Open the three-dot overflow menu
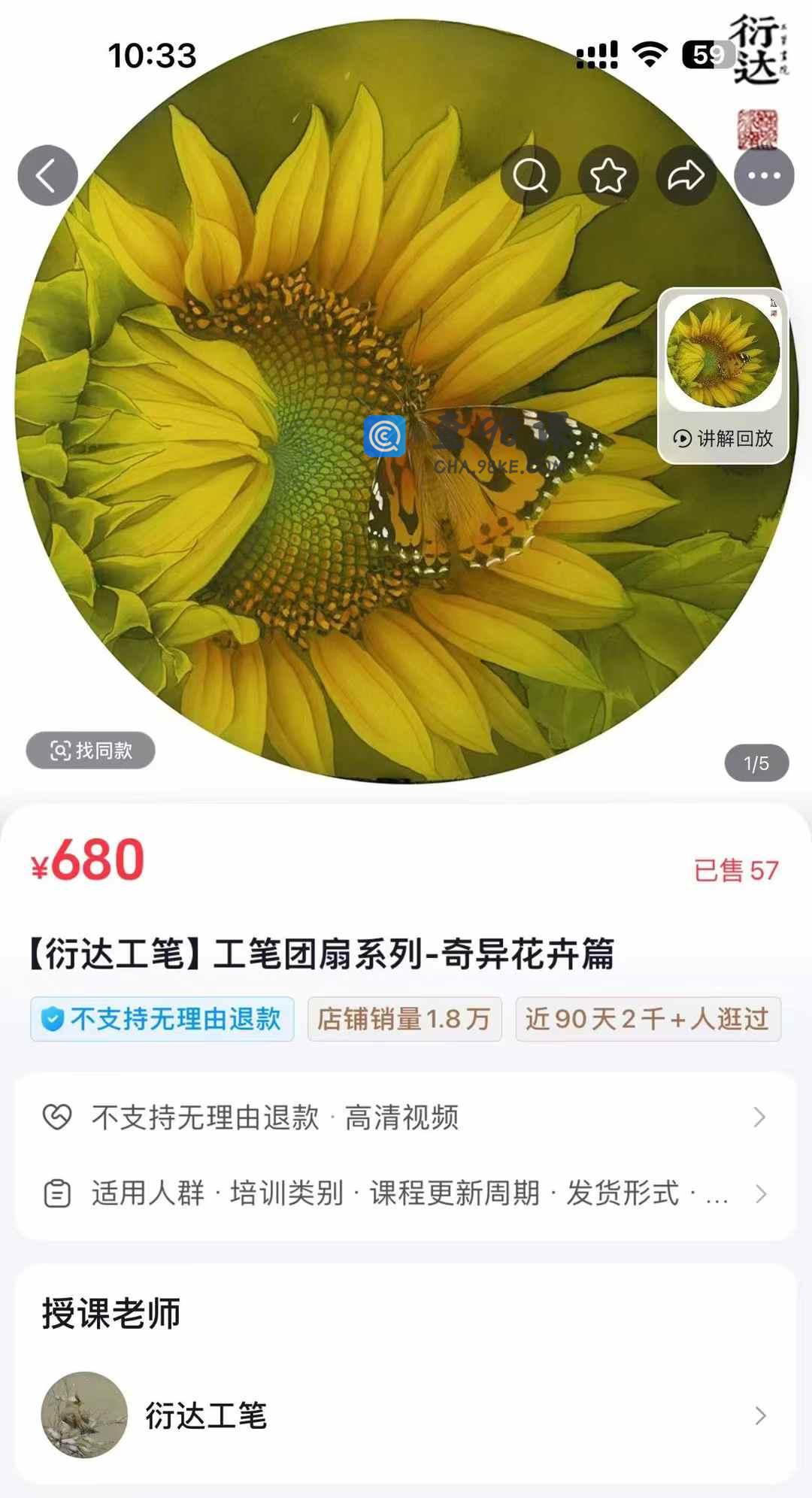 [x=764, y=176]
